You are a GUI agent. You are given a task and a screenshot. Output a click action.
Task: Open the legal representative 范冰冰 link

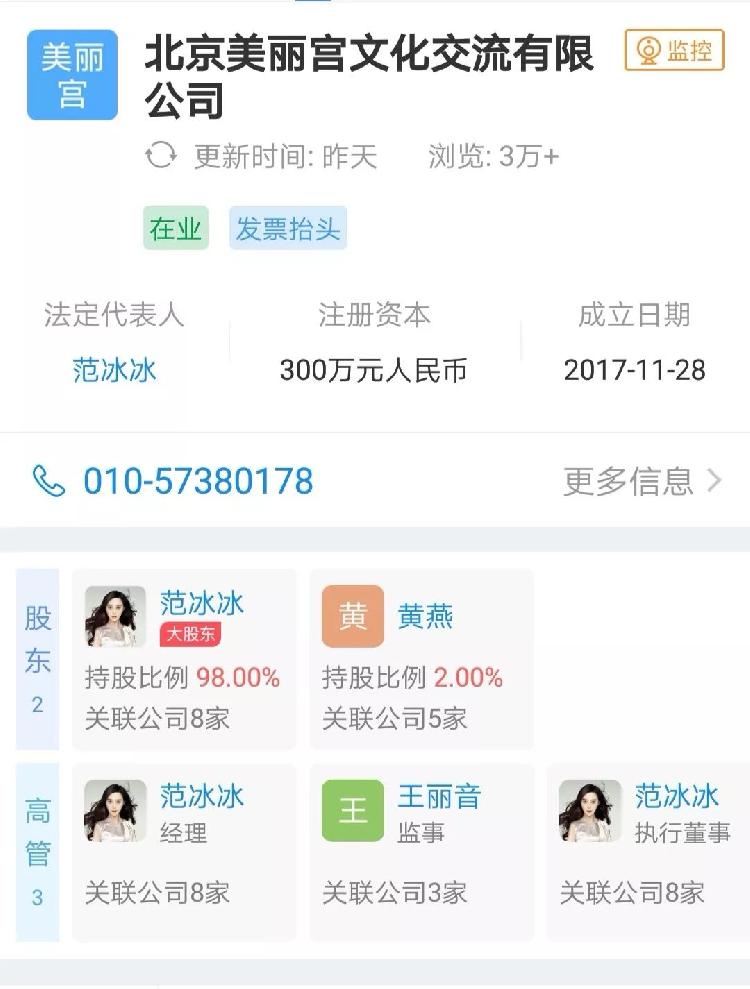(x=115, y=371)
